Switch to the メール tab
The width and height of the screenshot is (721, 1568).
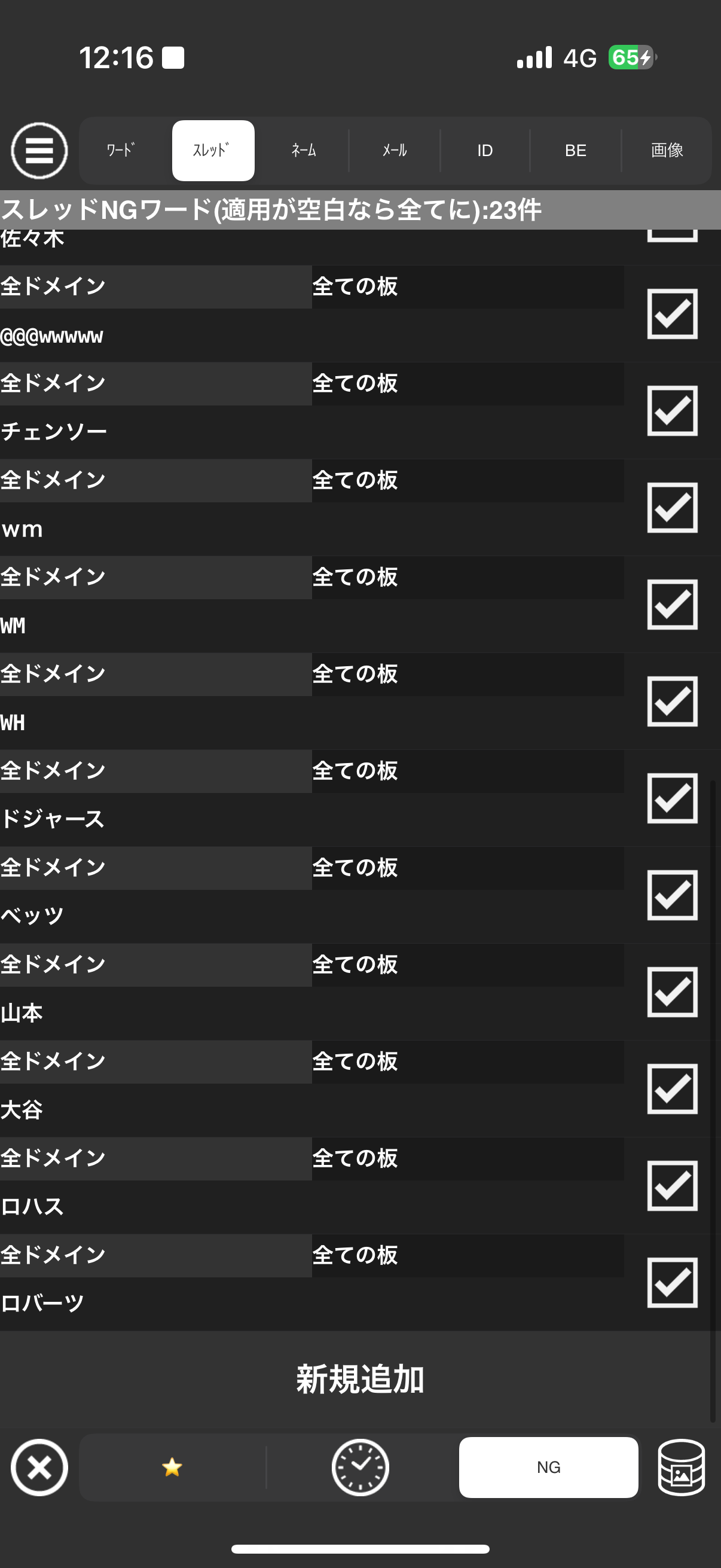tap(394, 150)
